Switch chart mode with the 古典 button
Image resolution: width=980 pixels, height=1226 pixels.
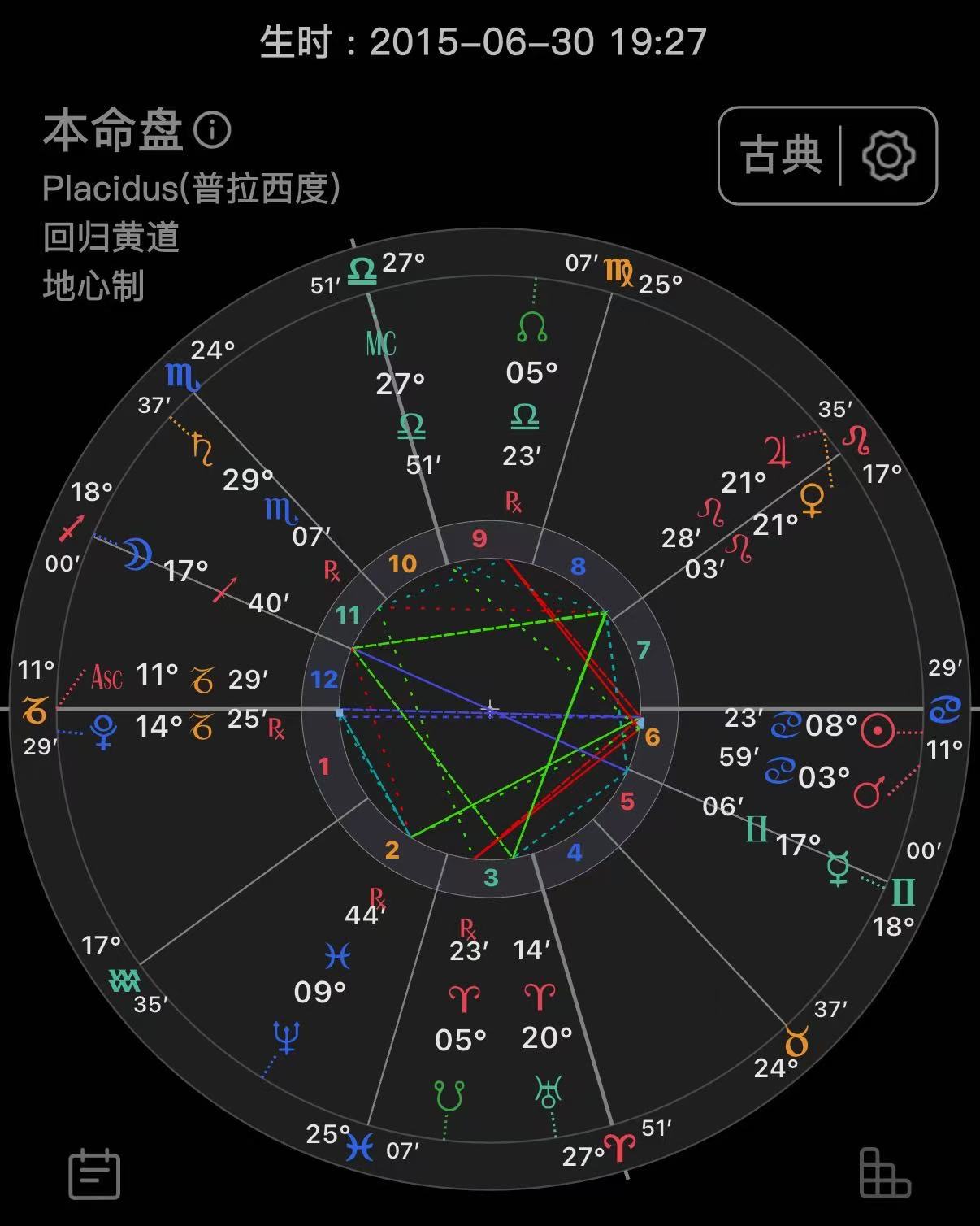click(780, 154)
